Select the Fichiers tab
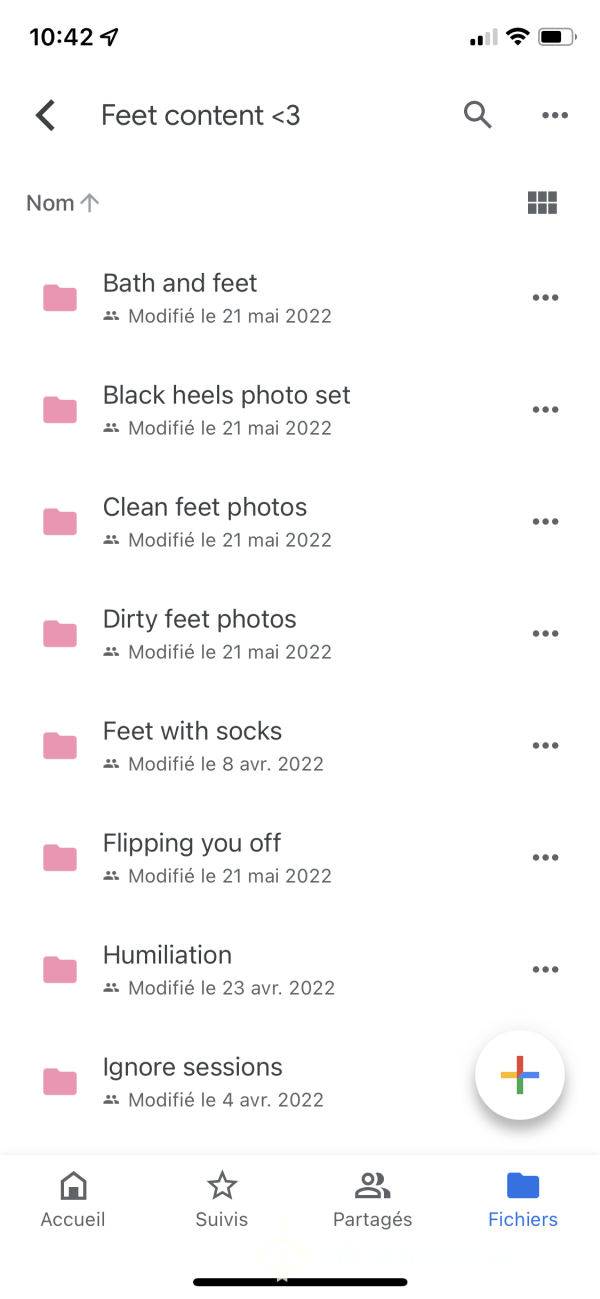Screen dimensions: 600x1299 tap(523, 1200)
